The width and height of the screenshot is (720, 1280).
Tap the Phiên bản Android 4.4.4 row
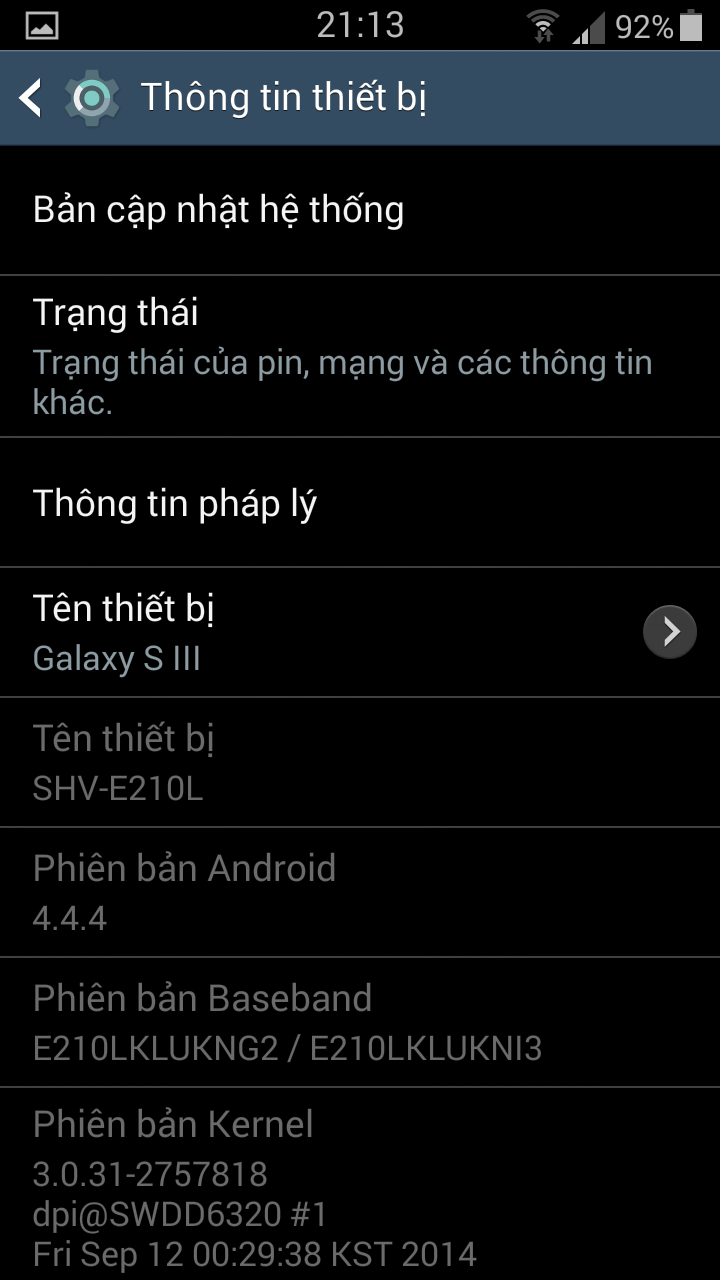click(x=360, y=893)
